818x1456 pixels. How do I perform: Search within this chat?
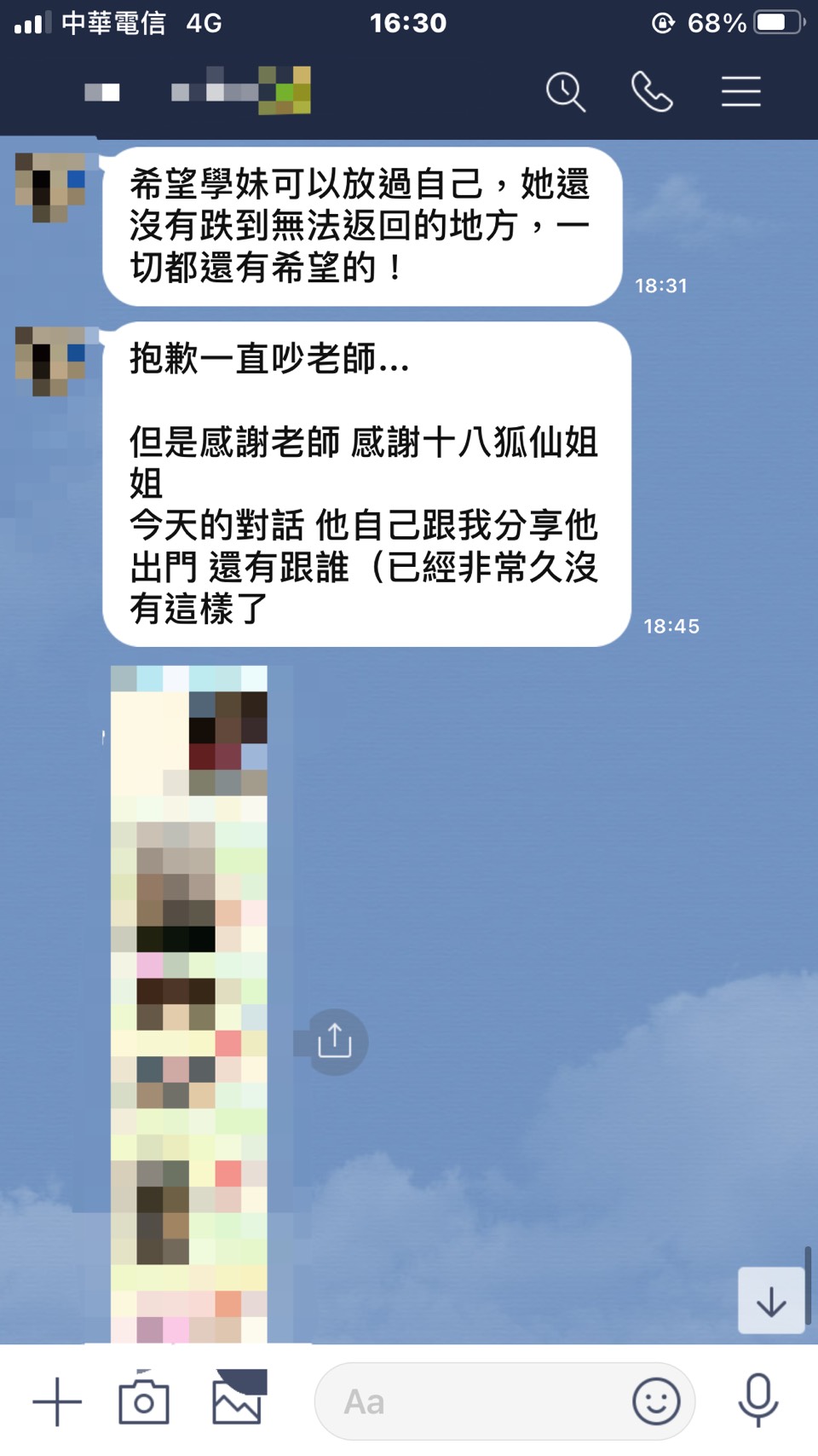tap(566, 91)
